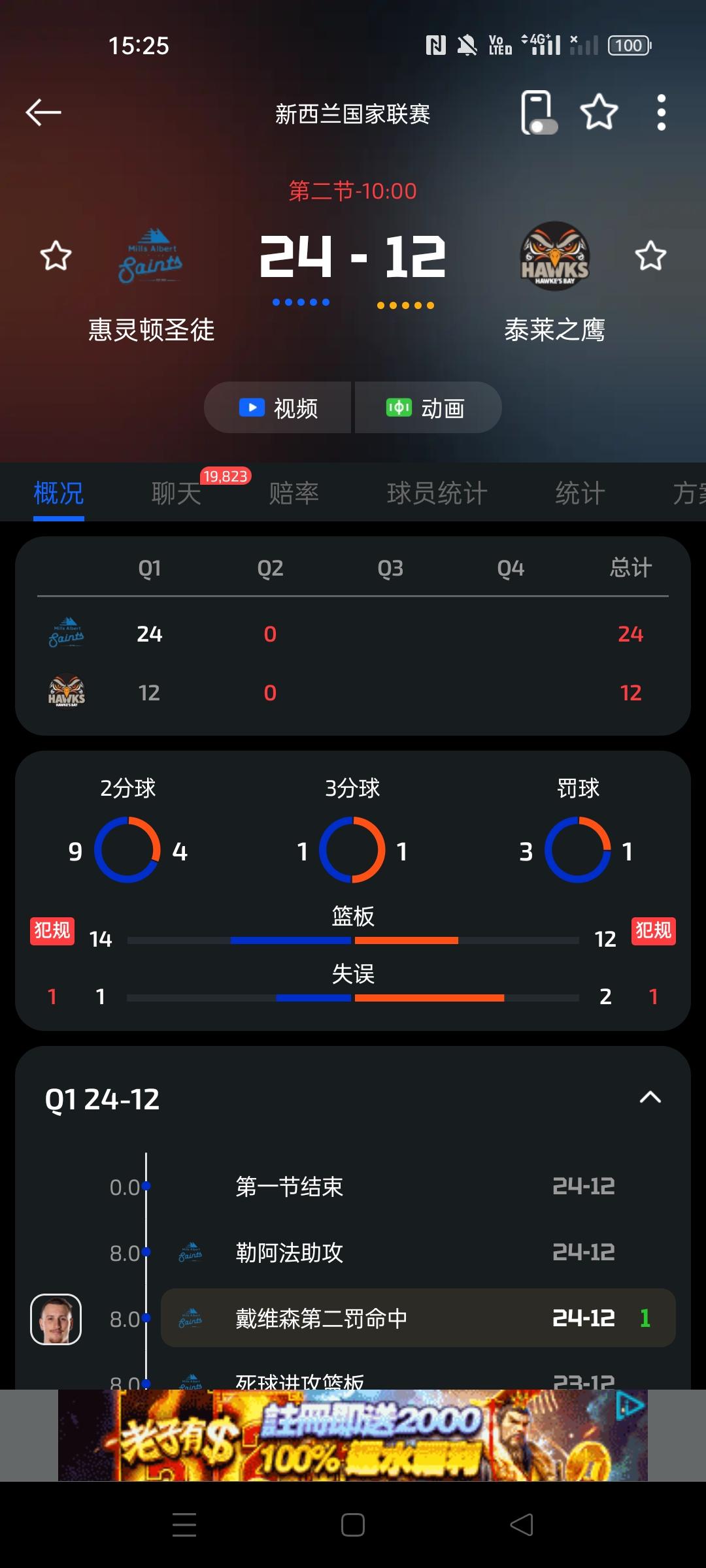This screenshot has height=1568, width=706.
Task: Go back using the top-left arrow
Action: click(x=43, y=112)
